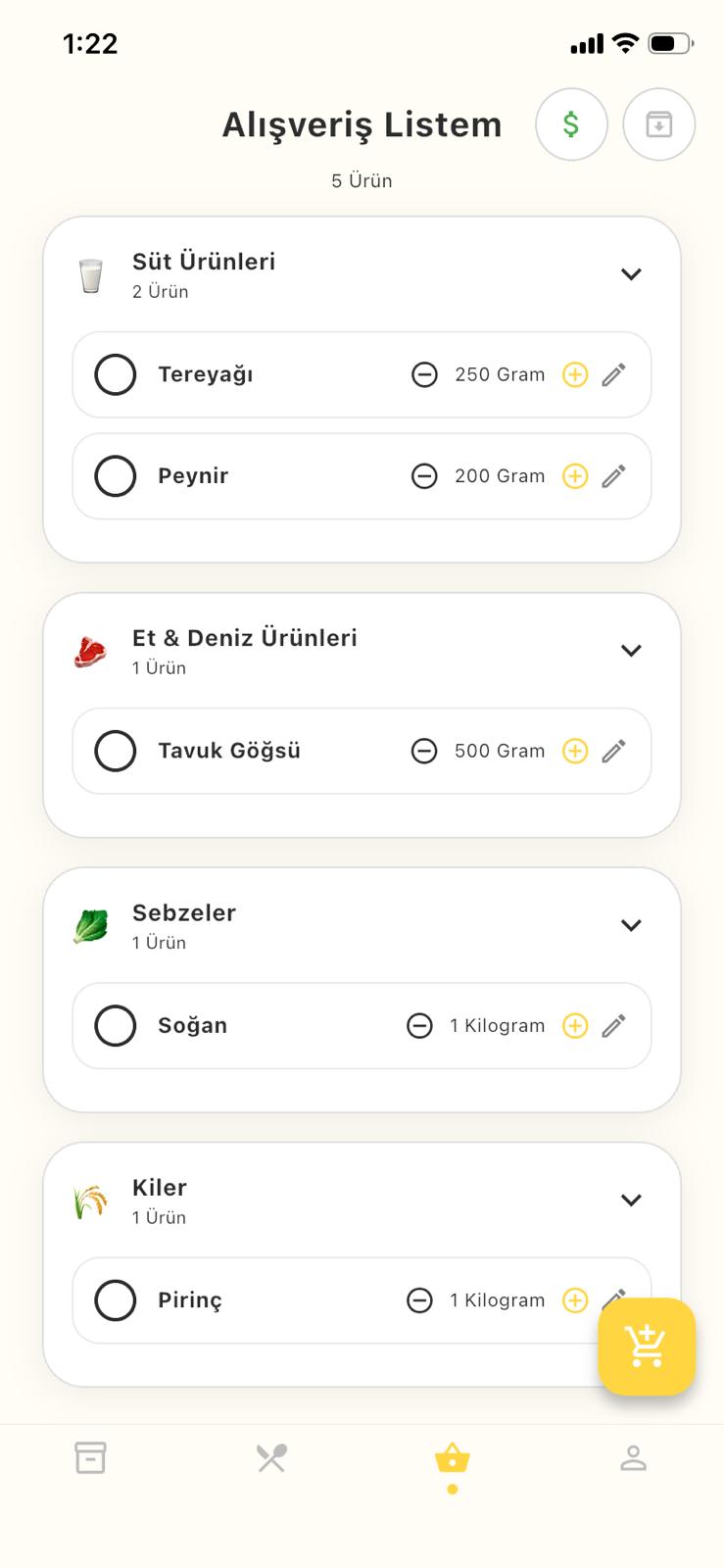Tap the Alışveriş Listem title

tap(362, 124)
